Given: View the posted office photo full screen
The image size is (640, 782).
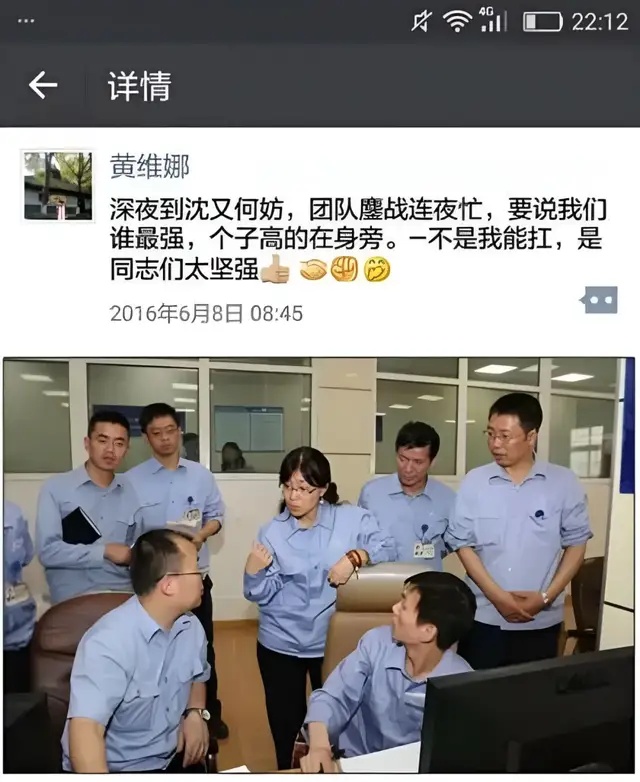Looking at the screenshot, I should click(x=318, y=565).
